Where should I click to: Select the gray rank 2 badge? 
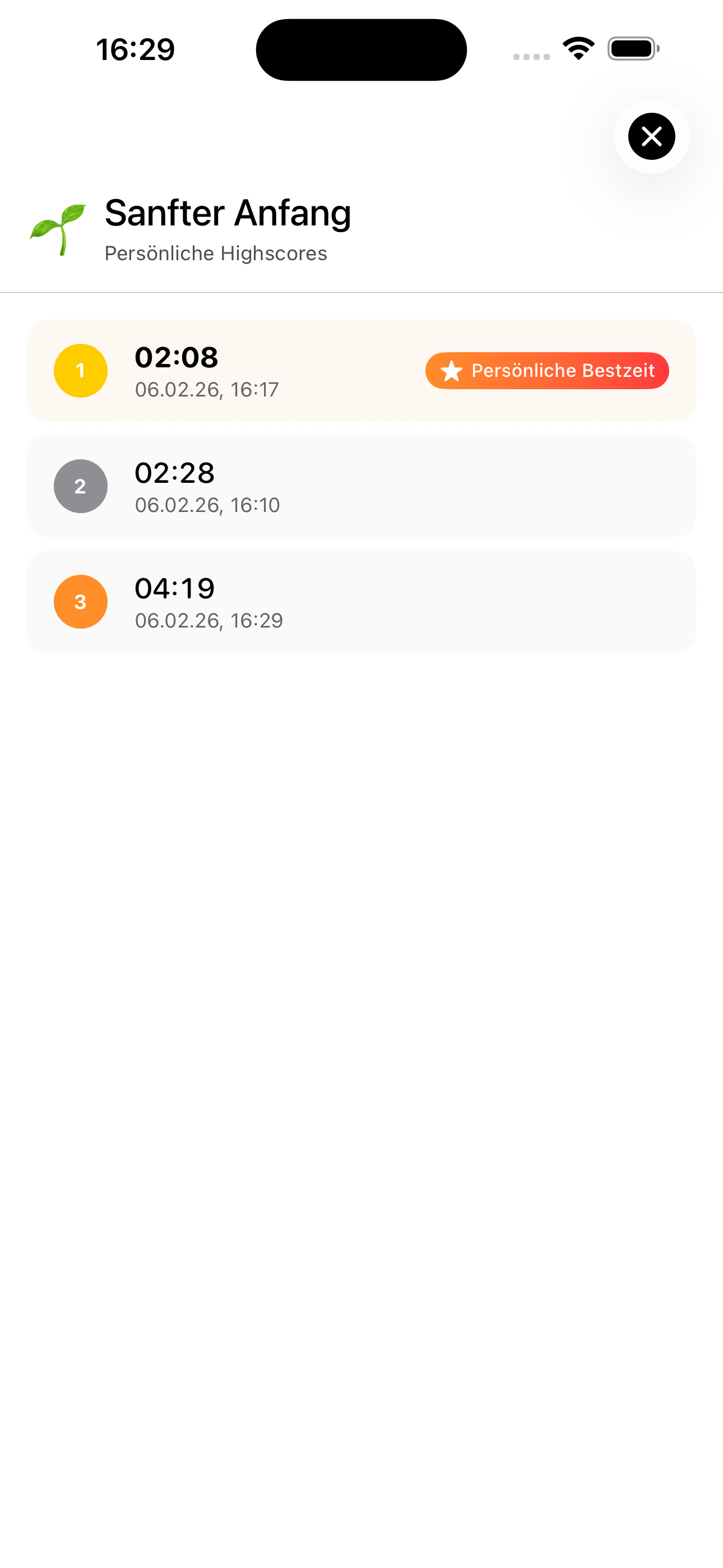pos(80,486)
